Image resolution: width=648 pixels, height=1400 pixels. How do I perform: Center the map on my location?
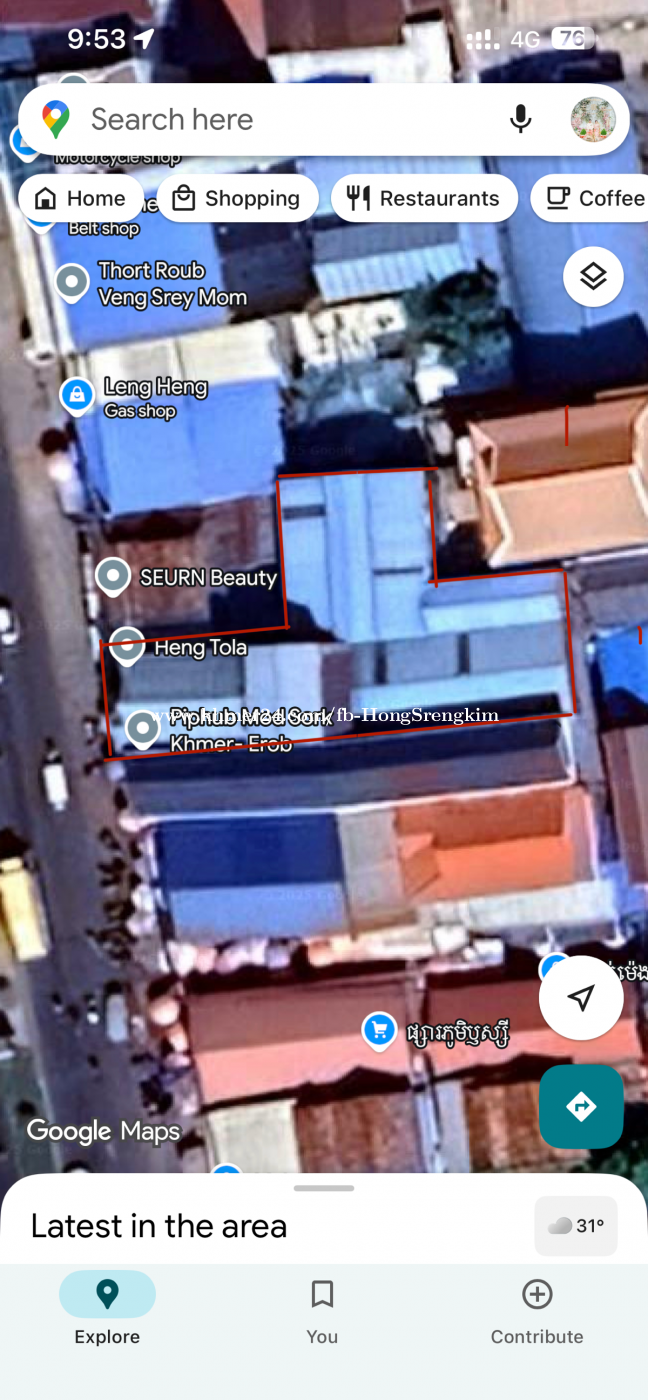581,997
